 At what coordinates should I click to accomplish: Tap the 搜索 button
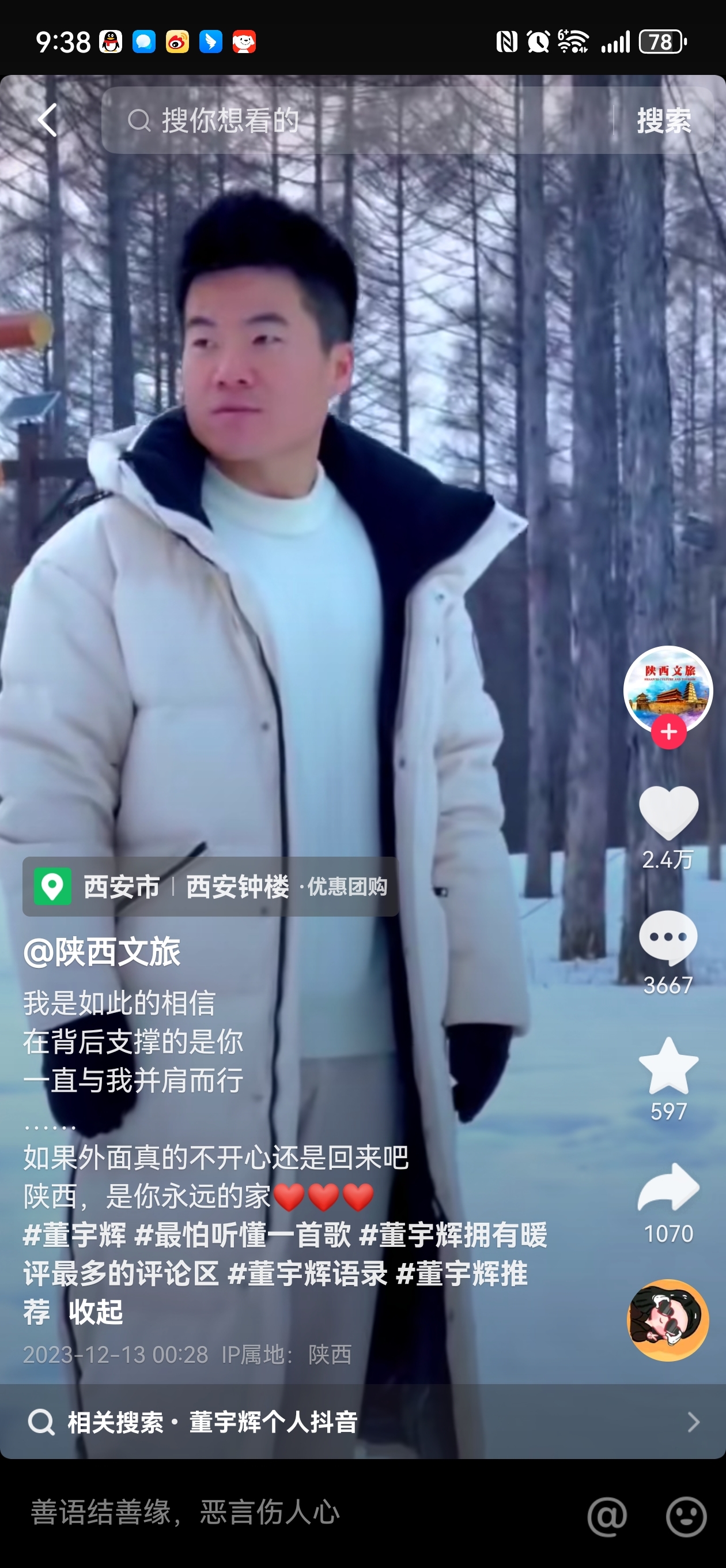(663, 120)
